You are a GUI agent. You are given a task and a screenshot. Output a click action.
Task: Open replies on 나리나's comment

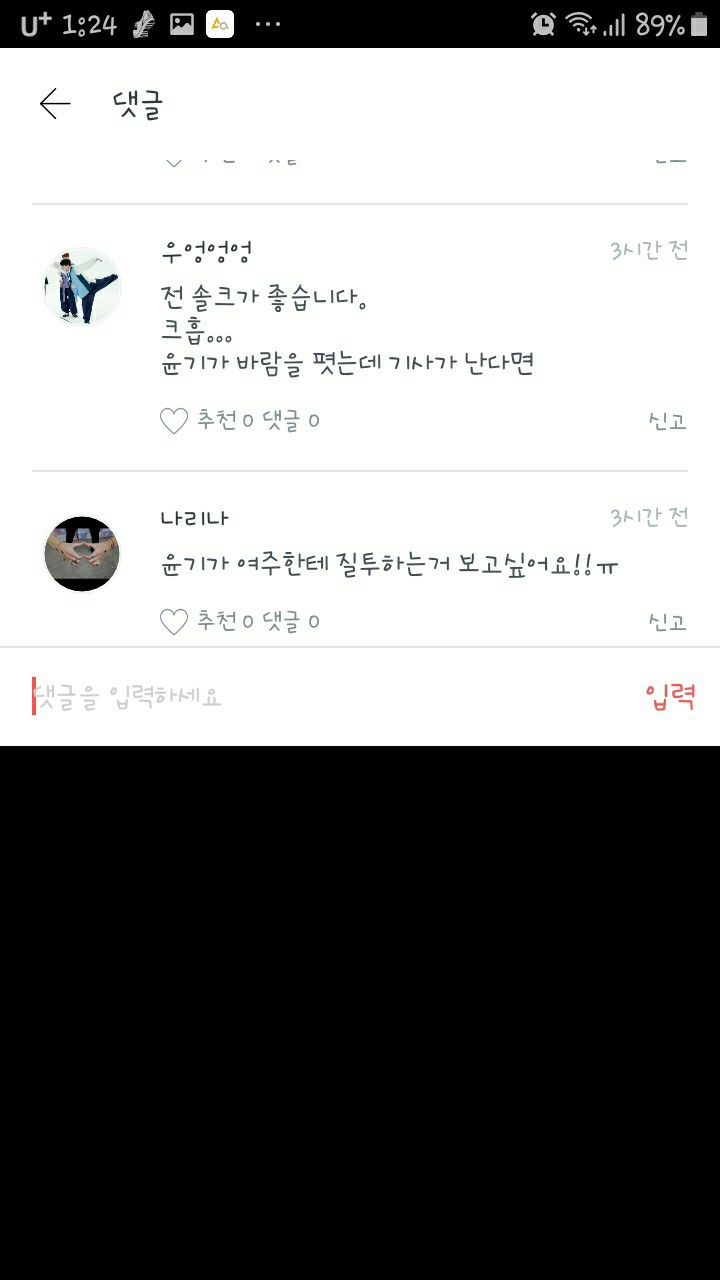[x=291, y=622]
